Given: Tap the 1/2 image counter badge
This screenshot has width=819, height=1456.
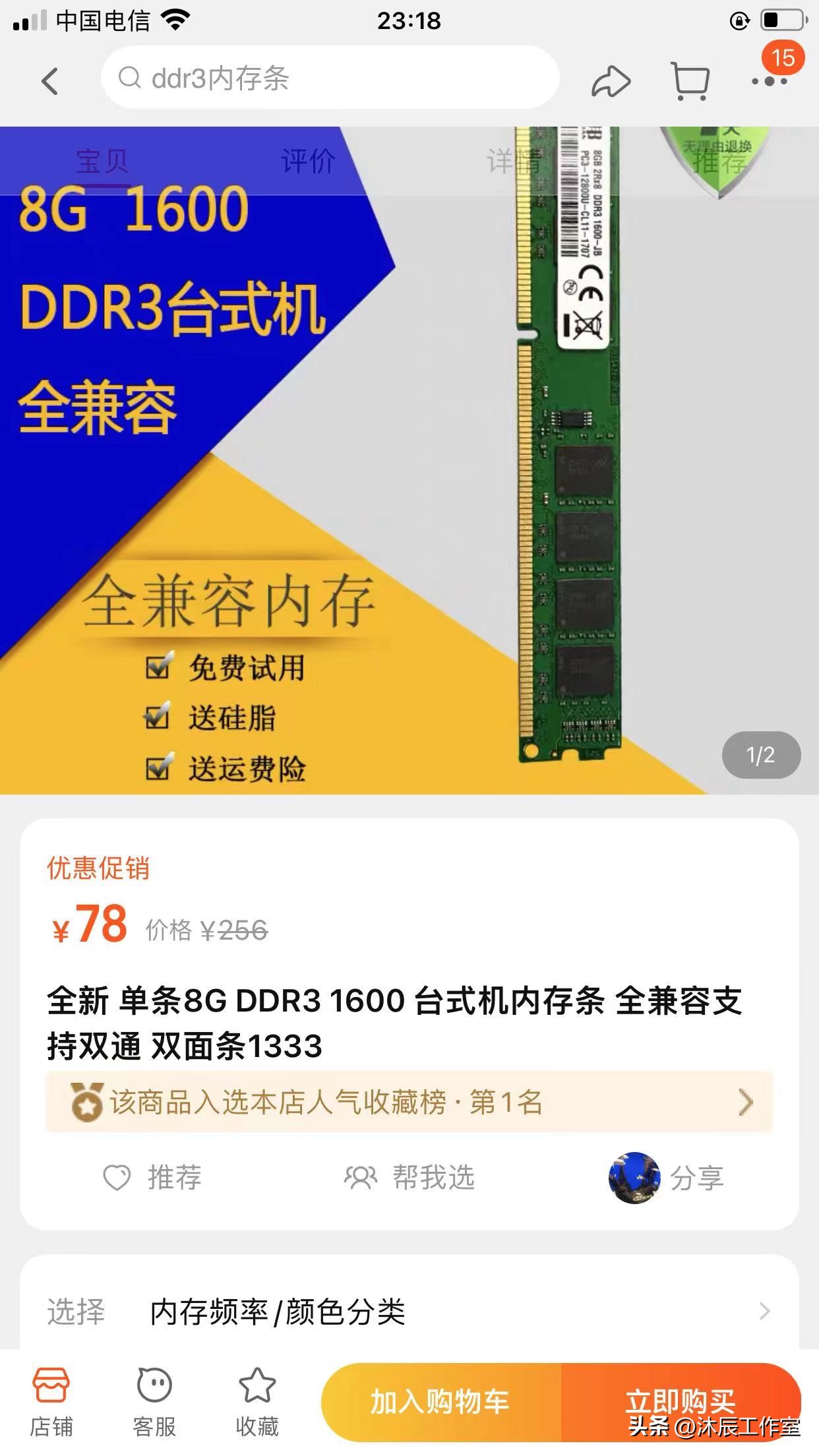Looking at the screenshot, I should (762, 756).
